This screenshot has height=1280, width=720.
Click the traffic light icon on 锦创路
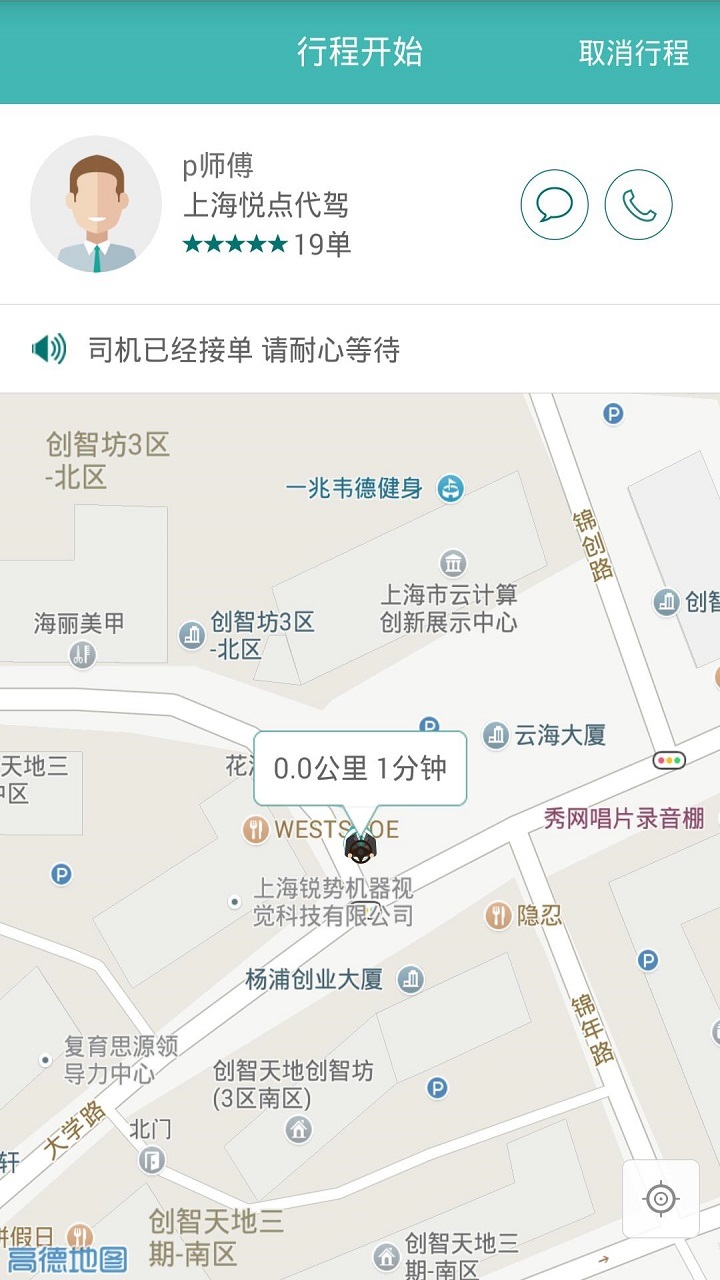[668, 761]
